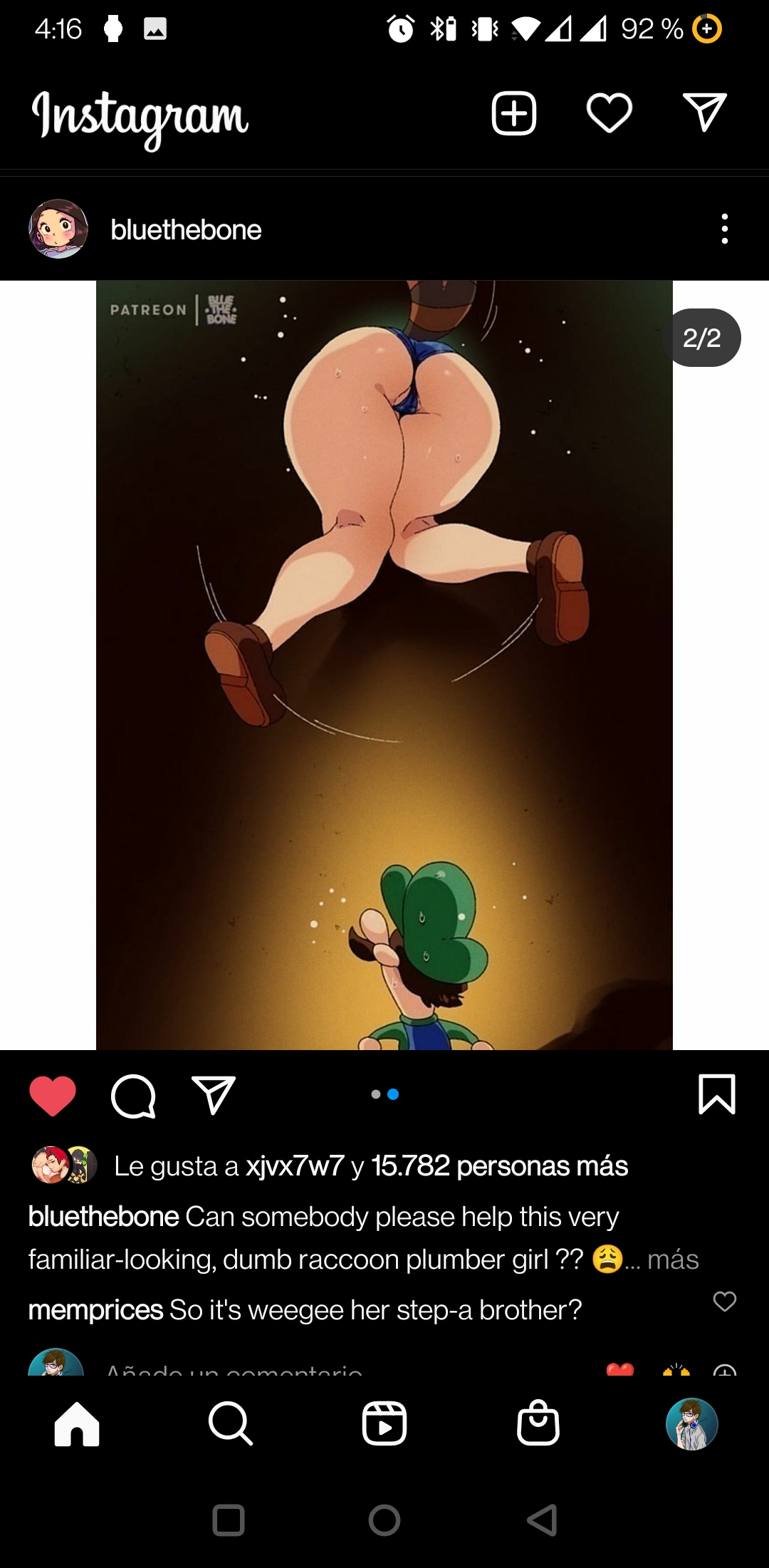Viewport: 769px width, 1568px height.
Task: Open the Reels tab
Action: pyautogui.click(x=384, y=1423)
